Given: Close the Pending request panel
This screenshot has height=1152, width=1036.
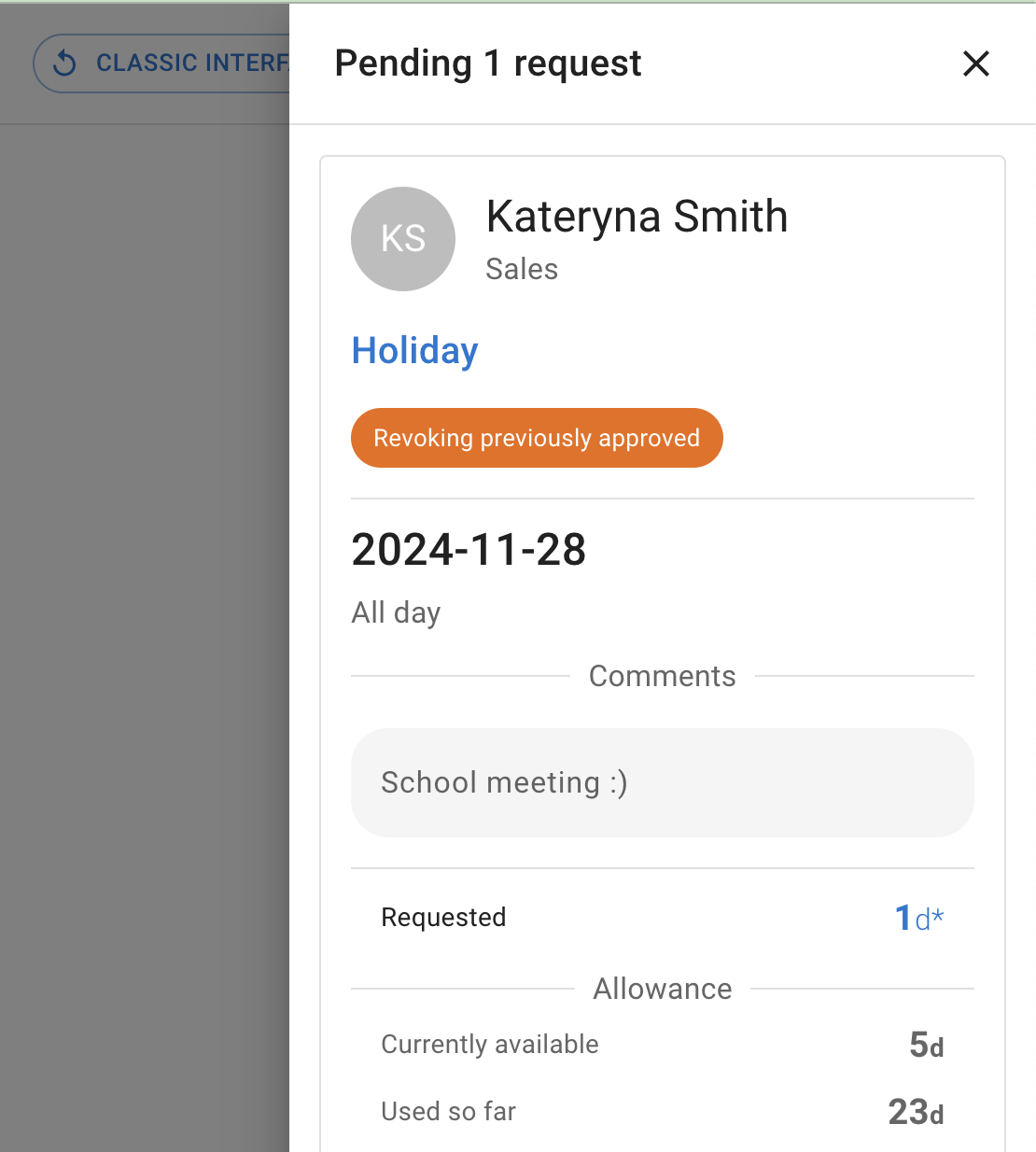Looking at the screenshot, I should click(975, 63).
